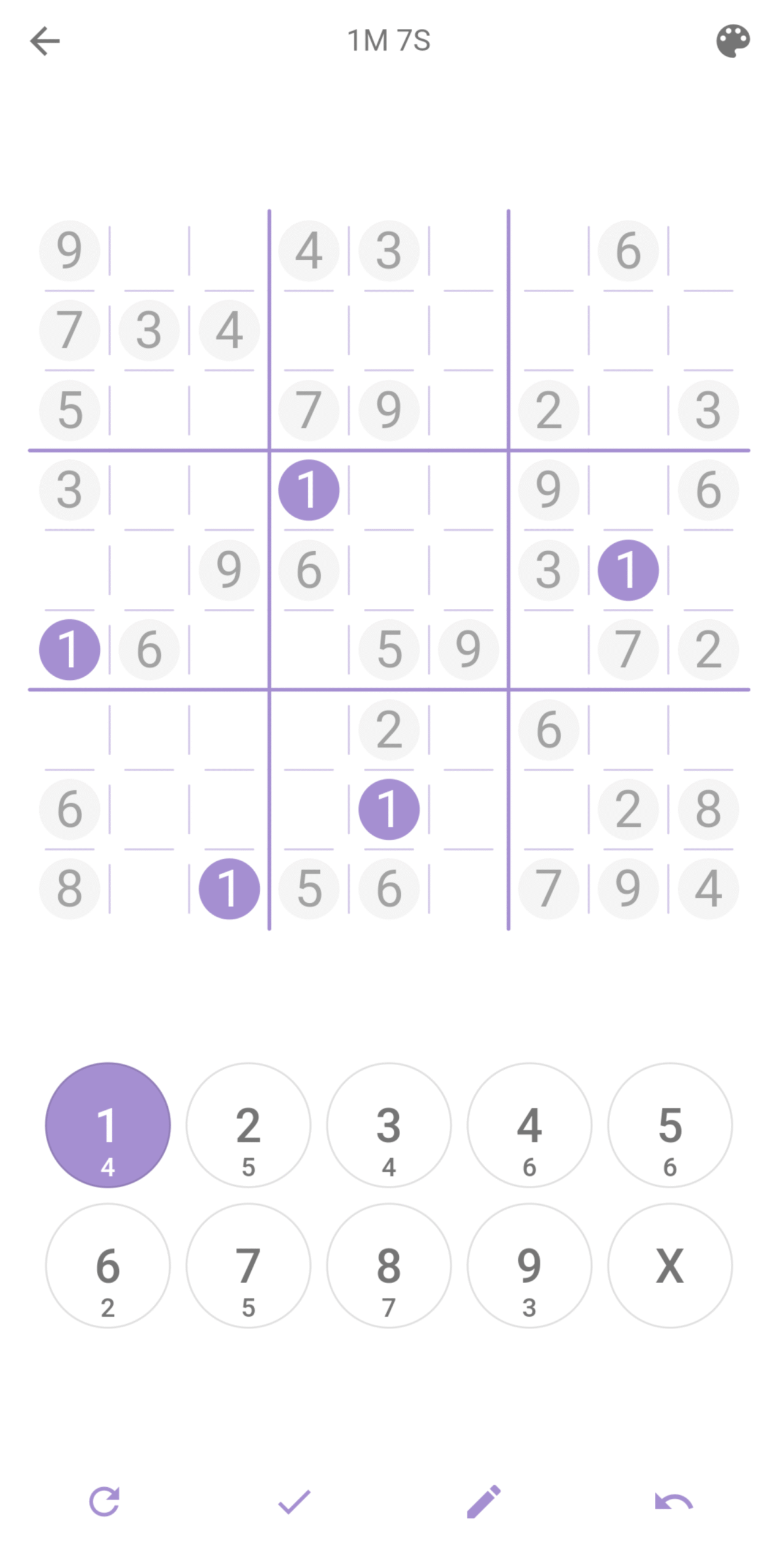Select digit 2 on the number pad
This screenshot has height=1568, width=778.
pos(248,1125)
